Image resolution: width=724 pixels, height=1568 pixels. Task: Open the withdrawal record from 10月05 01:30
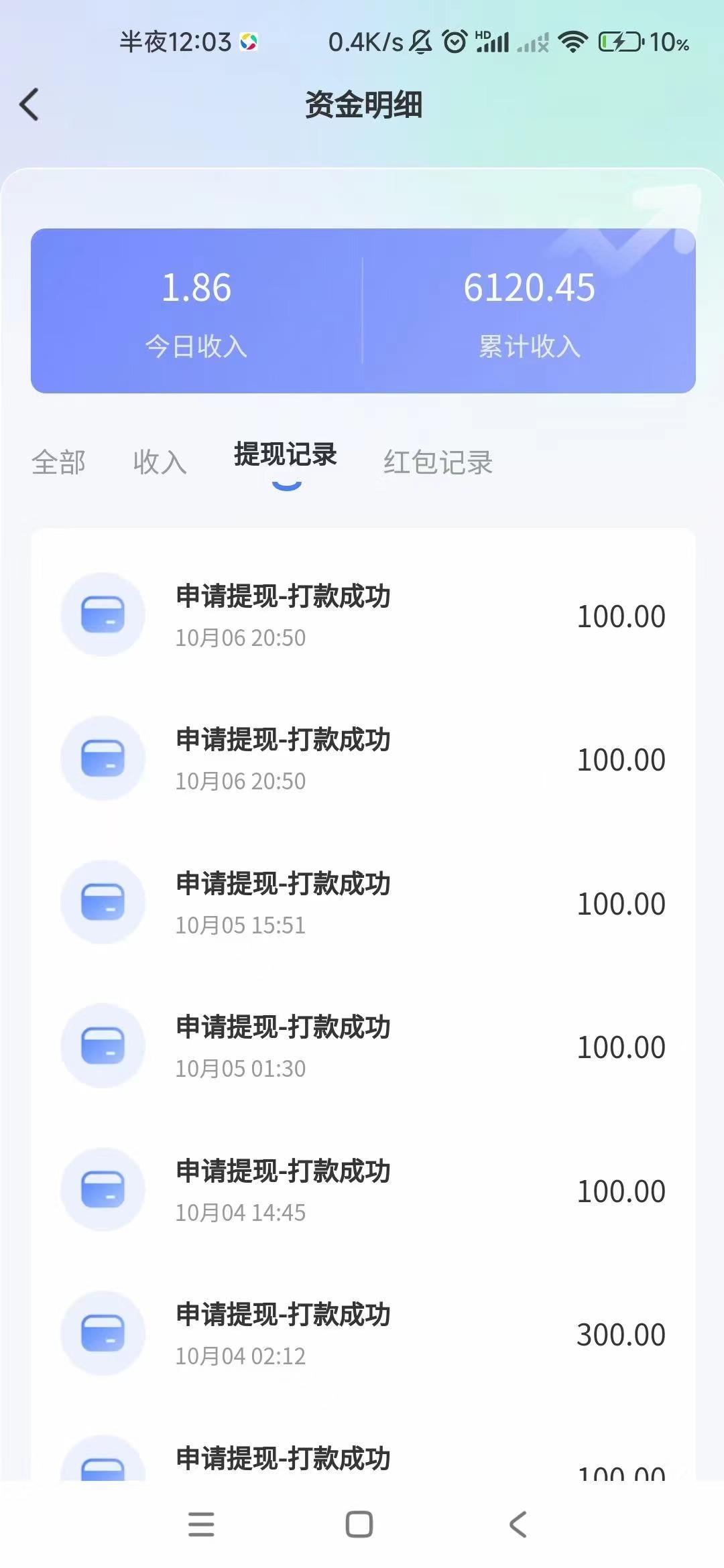click(x=363, y=1045)
